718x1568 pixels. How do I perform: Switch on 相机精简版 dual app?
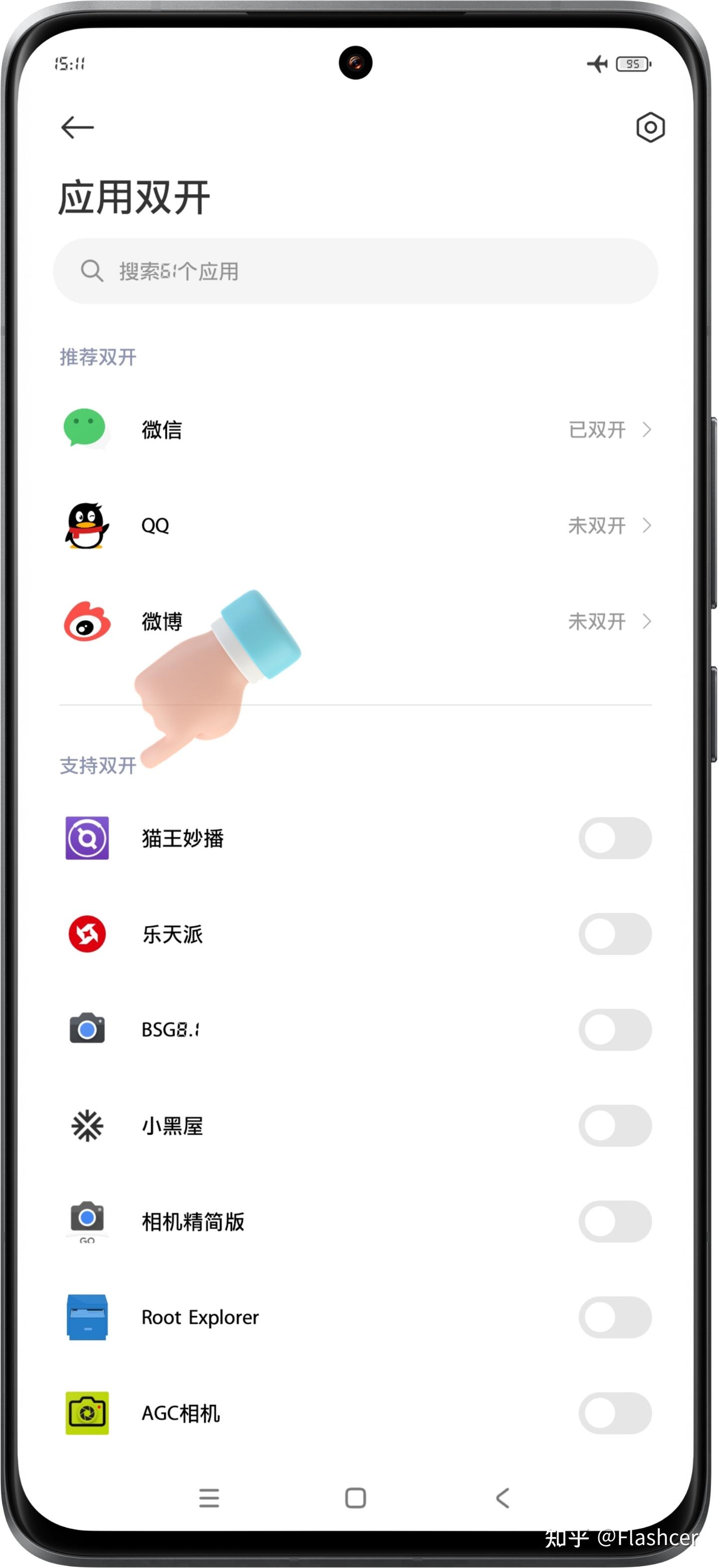click(x=614, y=1221)
